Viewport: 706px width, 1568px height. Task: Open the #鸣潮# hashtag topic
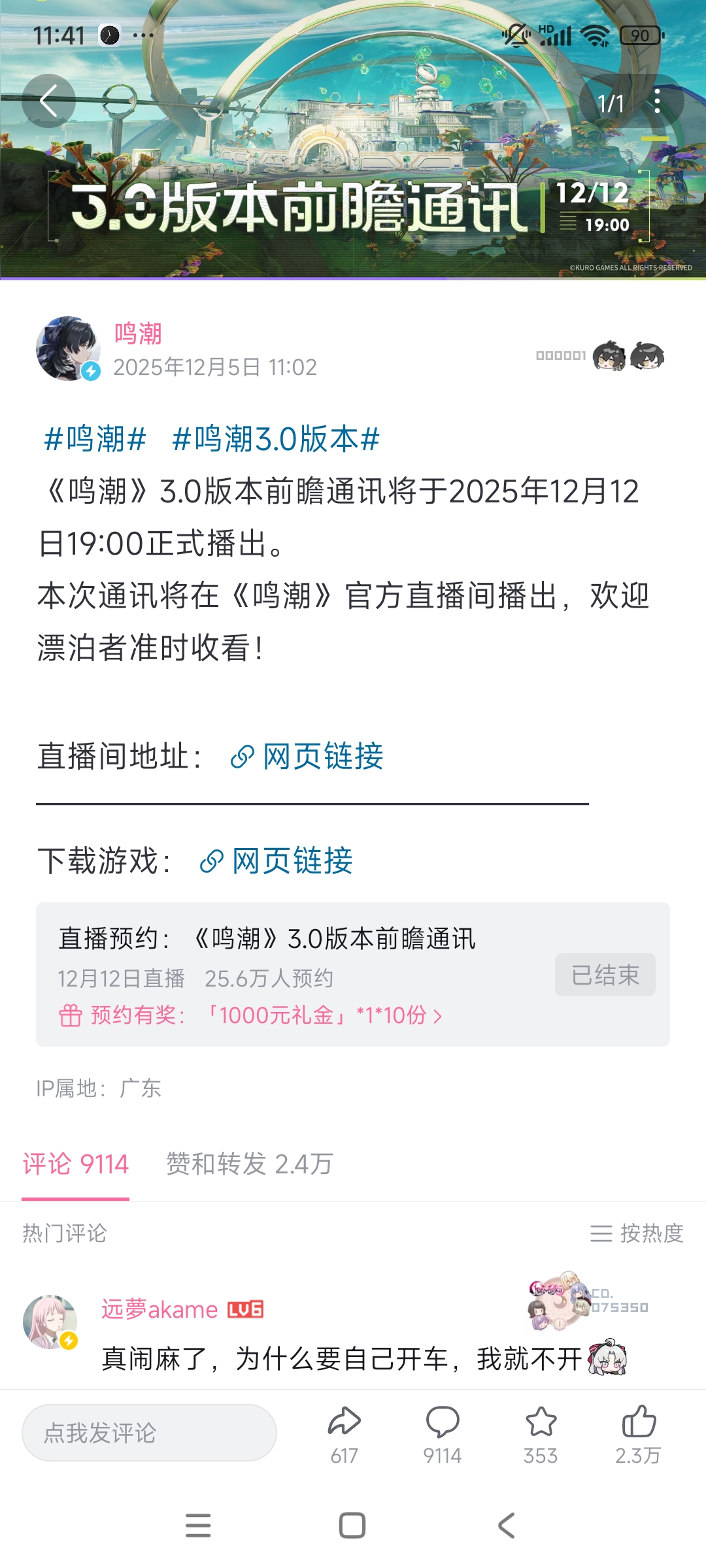[95, 438]
